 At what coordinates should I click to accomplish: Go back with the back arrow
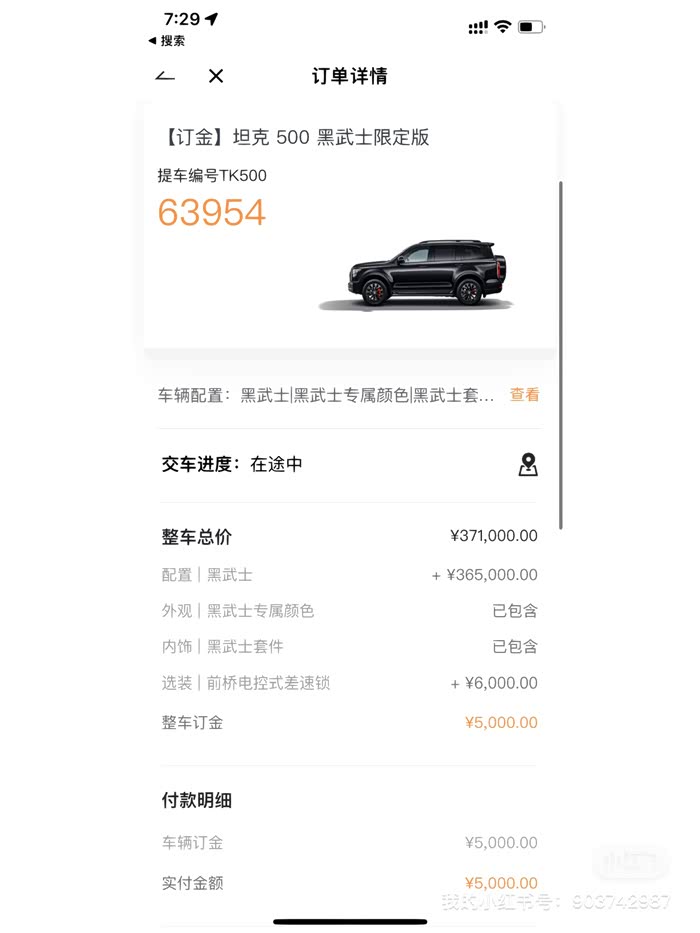(x=165, y=76)
